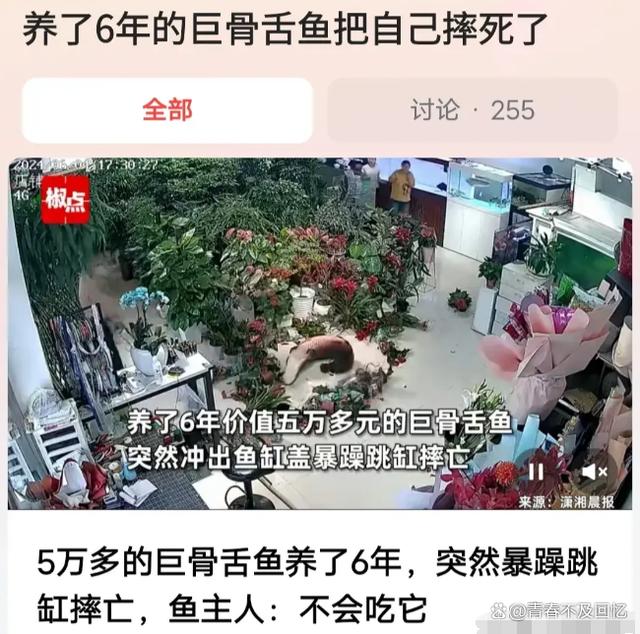This screenshot has height=634, width=640.
Task: Pause the arapaima fish video
Action: [537, 471]
